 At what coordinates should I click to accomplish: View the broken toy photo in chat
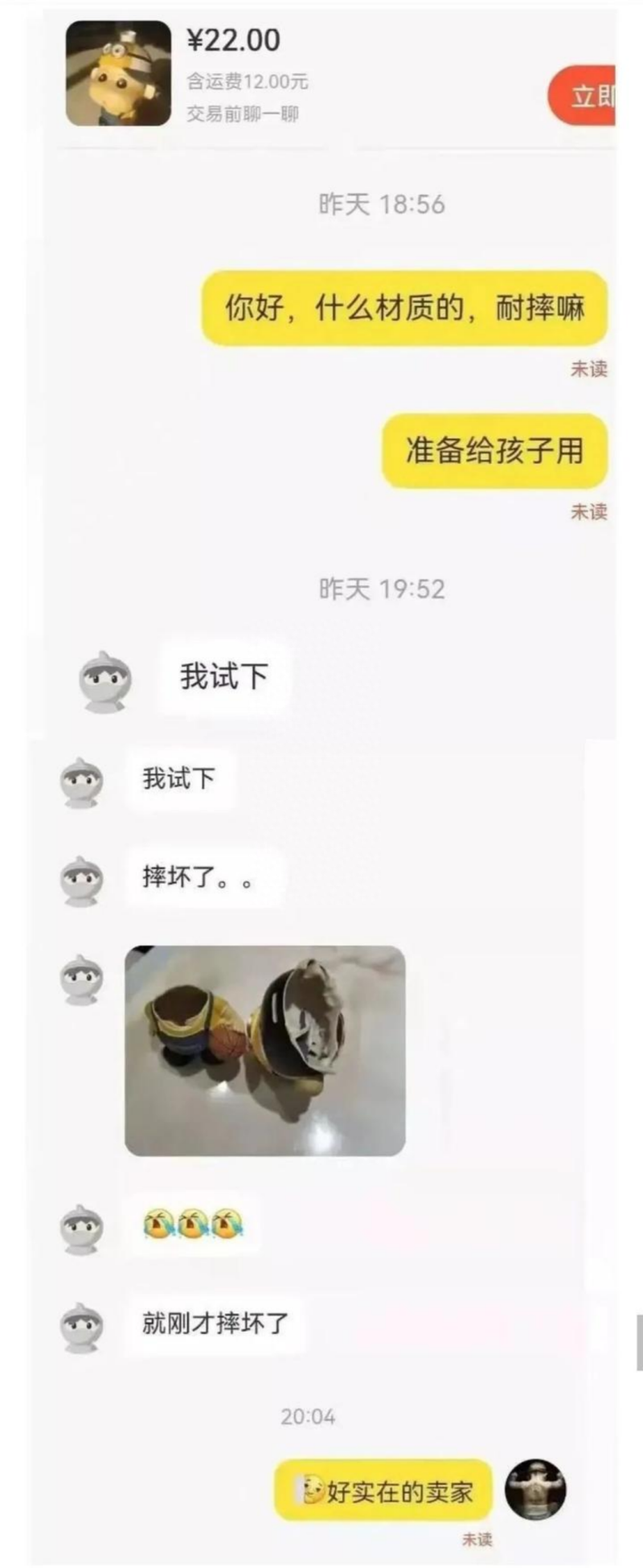[x=264, y=1050]
